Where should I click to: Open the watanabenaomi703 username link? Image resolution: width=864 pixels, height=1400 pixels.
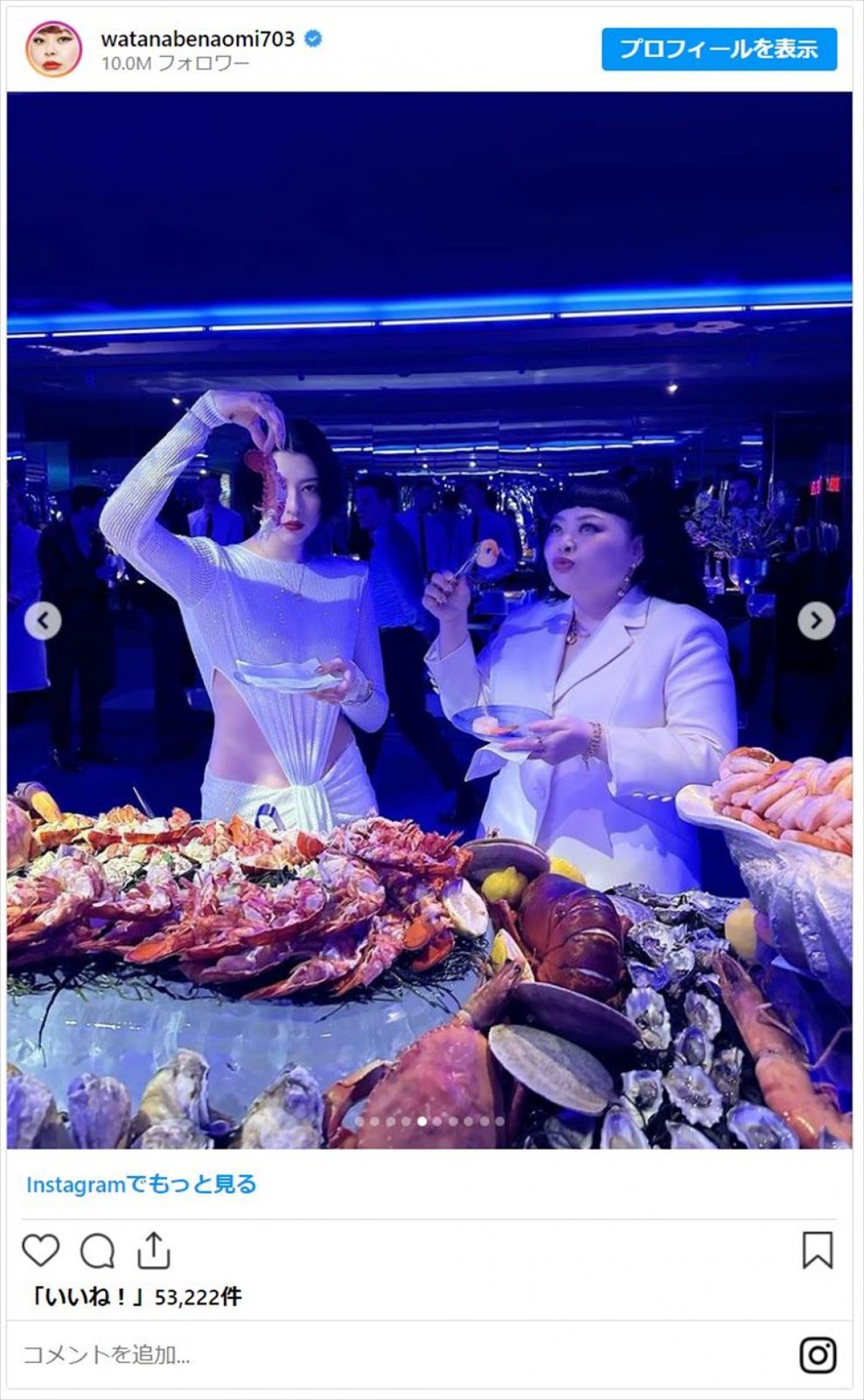pos(197,39)
